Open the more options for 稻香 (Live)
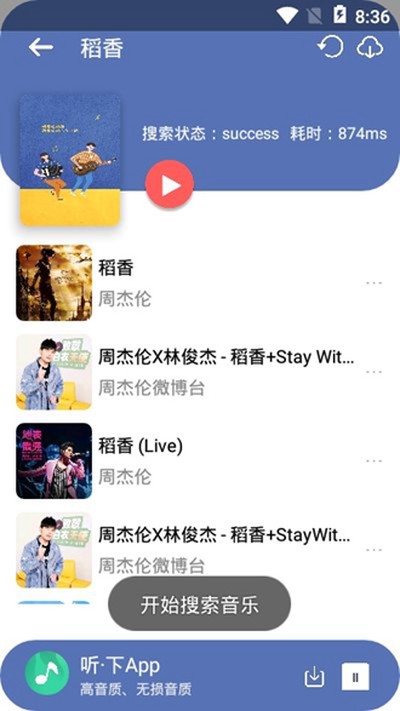The image size is (400, 711). click(374, 461)
